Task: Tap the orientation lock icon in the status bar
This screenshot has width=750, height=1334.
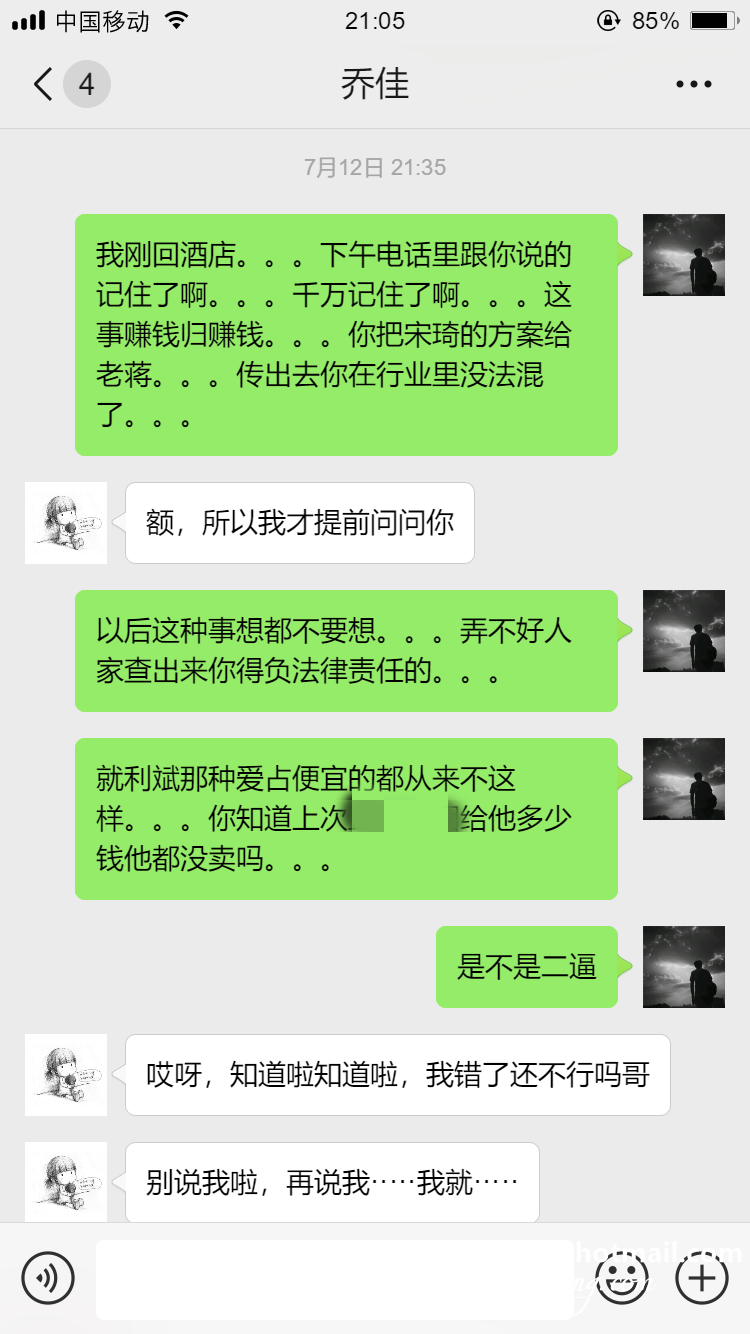Action: (x=607, y=19)
